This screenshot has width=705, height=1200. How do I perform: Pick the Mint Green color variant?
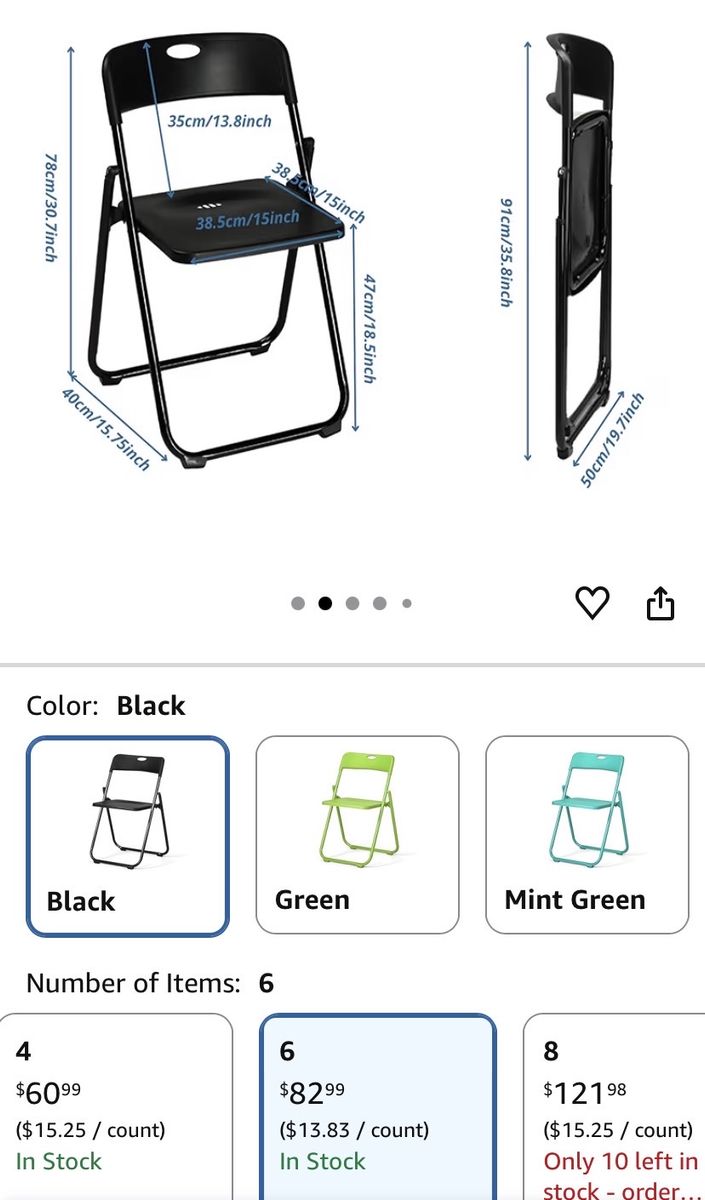click(x=587, y=835)
